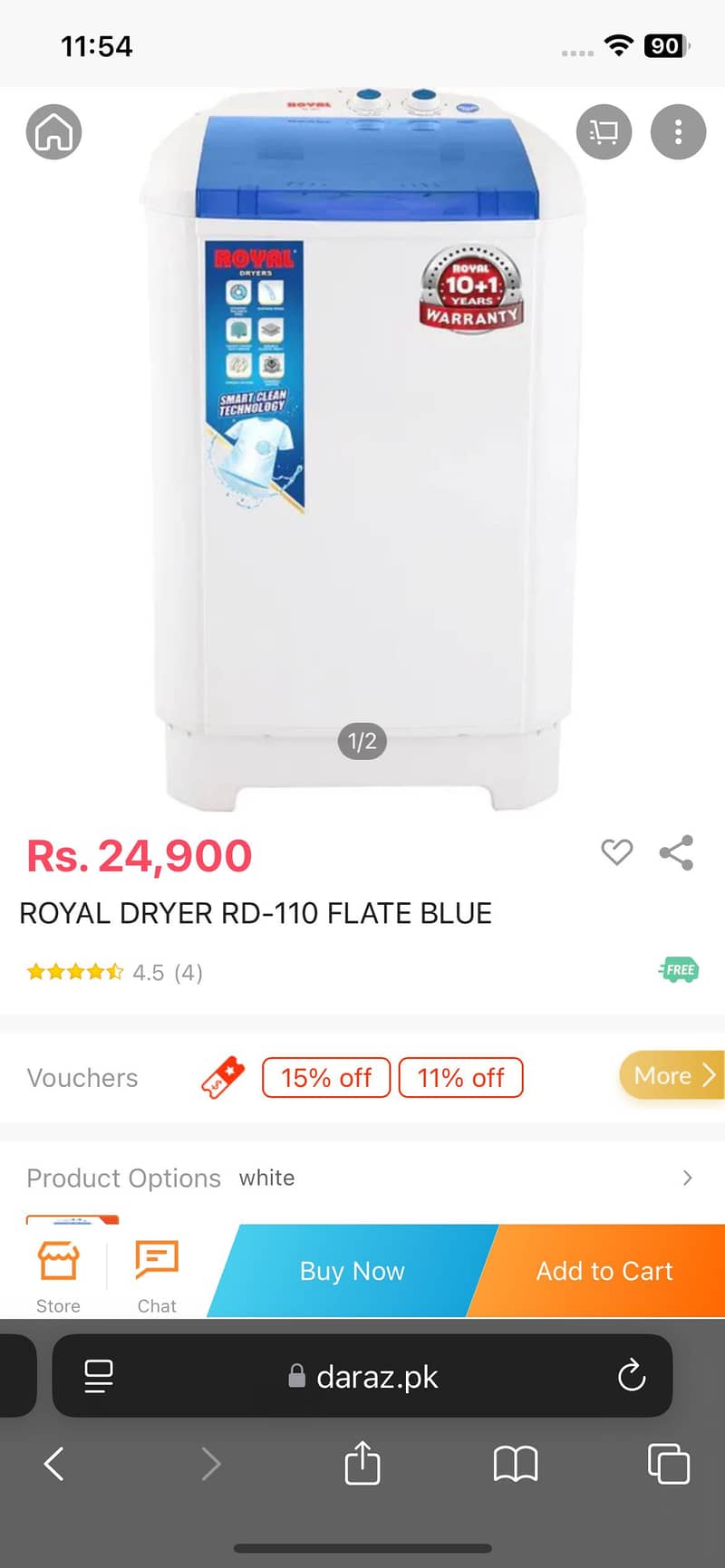Tap Buy Now
Image resolution: width=725 pixels, height=1568 pixels.
click(x=352, y=1271)
